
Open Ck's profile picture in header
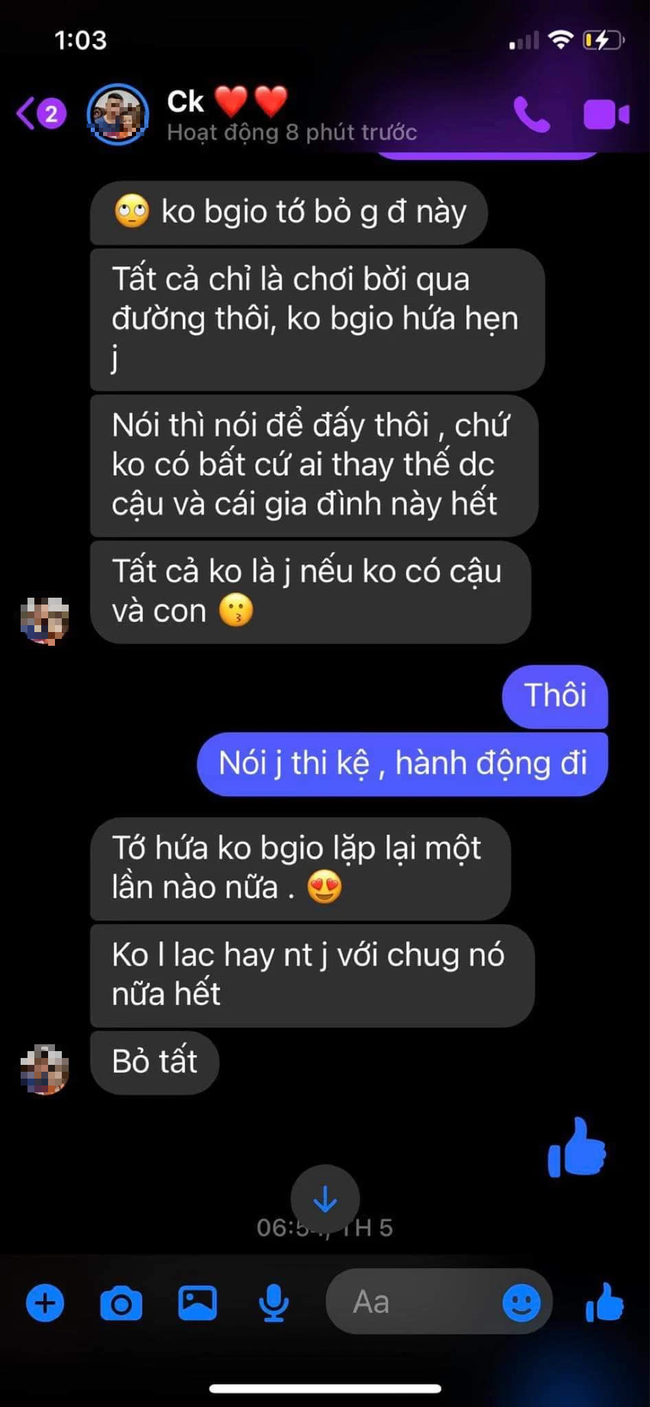pos(118,114)
